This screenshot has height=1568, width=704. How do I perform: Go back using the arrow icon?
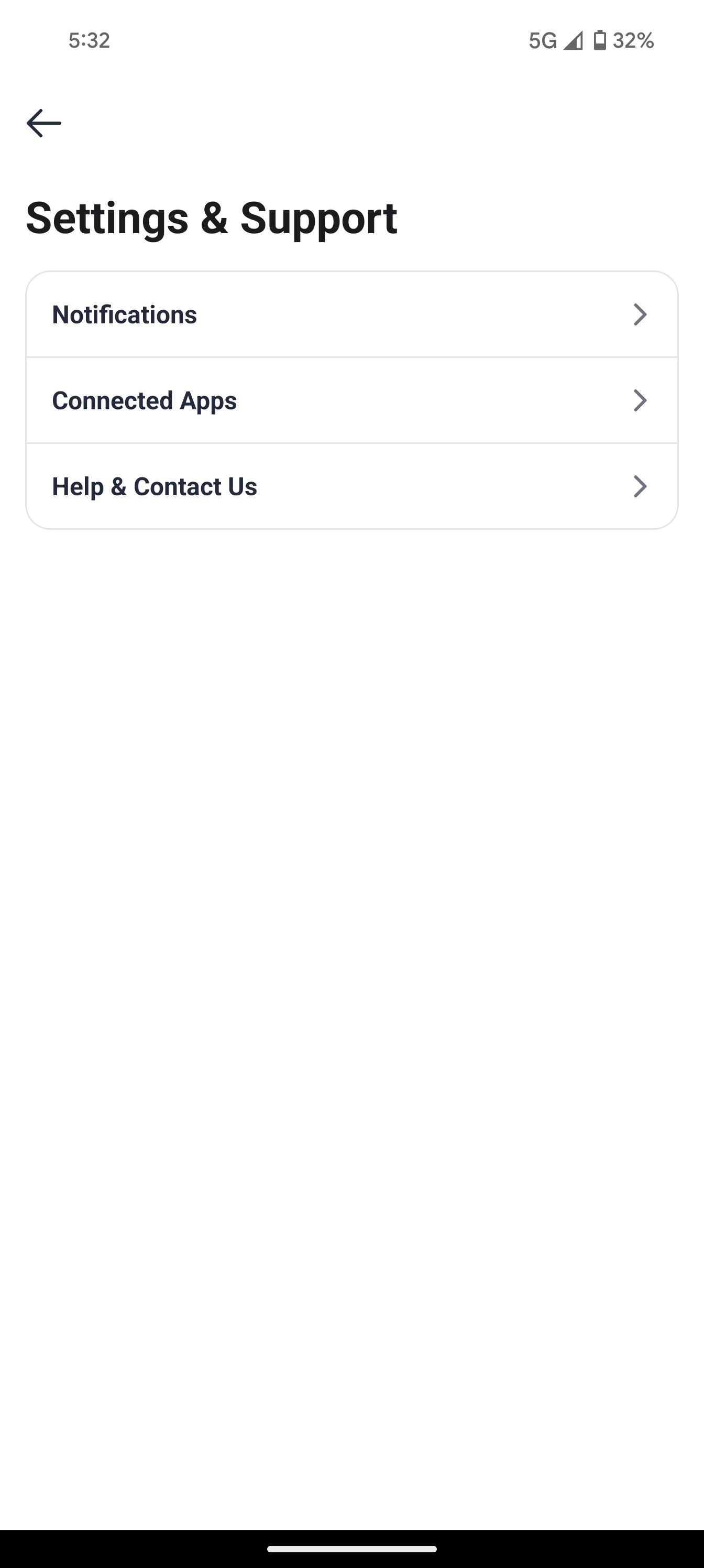coord(44,123)
